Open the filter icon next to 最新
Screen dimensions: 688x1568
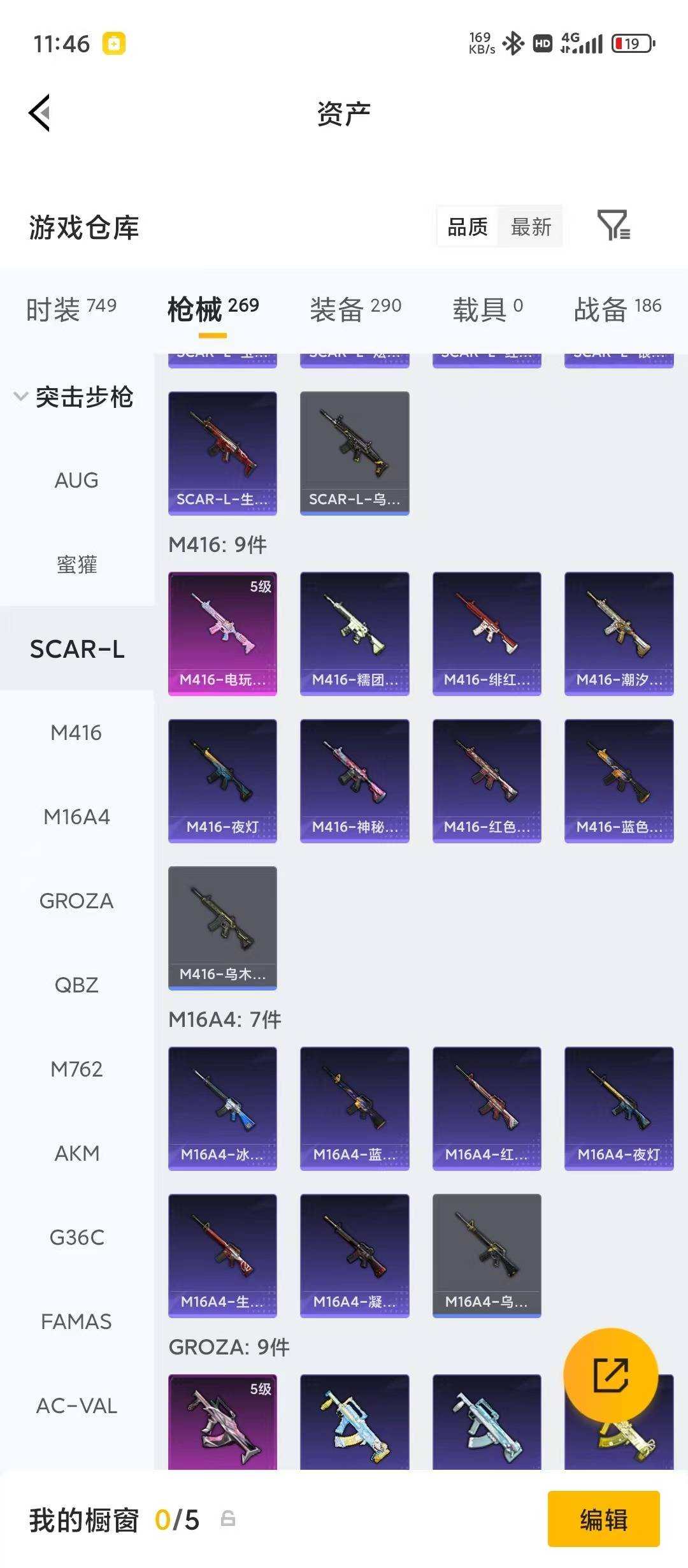coord(613,226)
